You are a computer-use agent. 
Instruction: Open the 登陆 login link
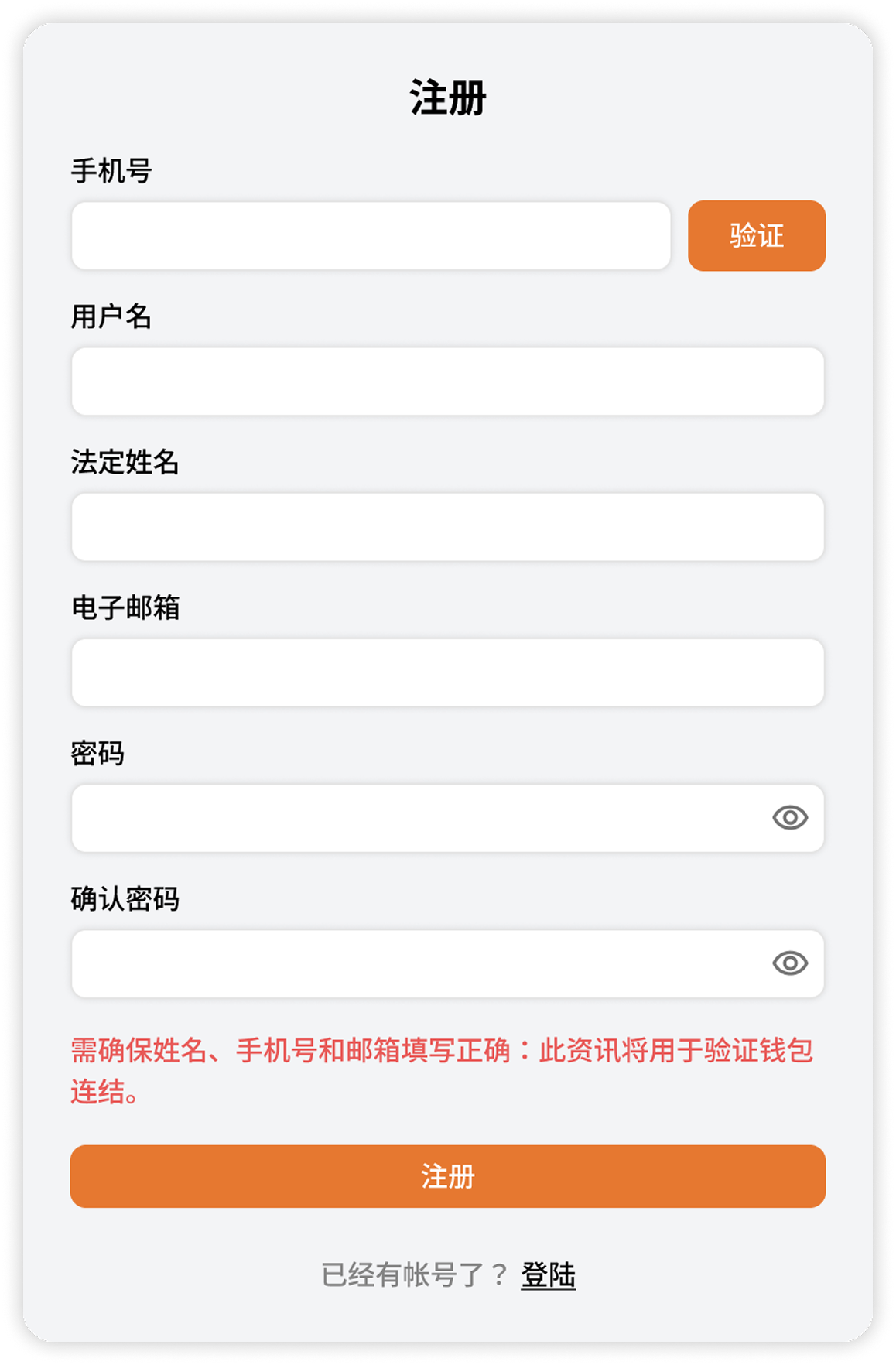coord(548,1274)
